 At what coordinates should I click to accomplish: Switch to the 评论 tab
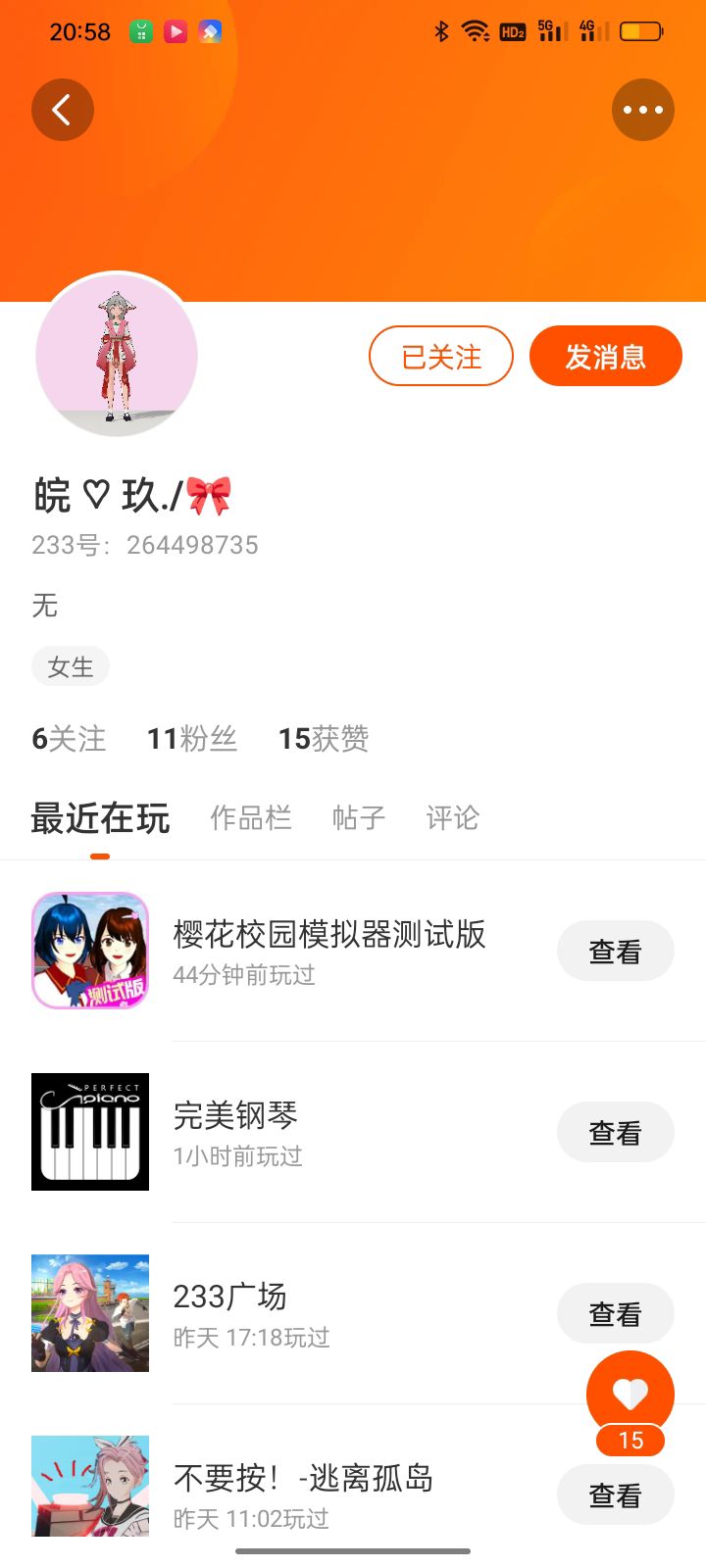click(452, 817)
